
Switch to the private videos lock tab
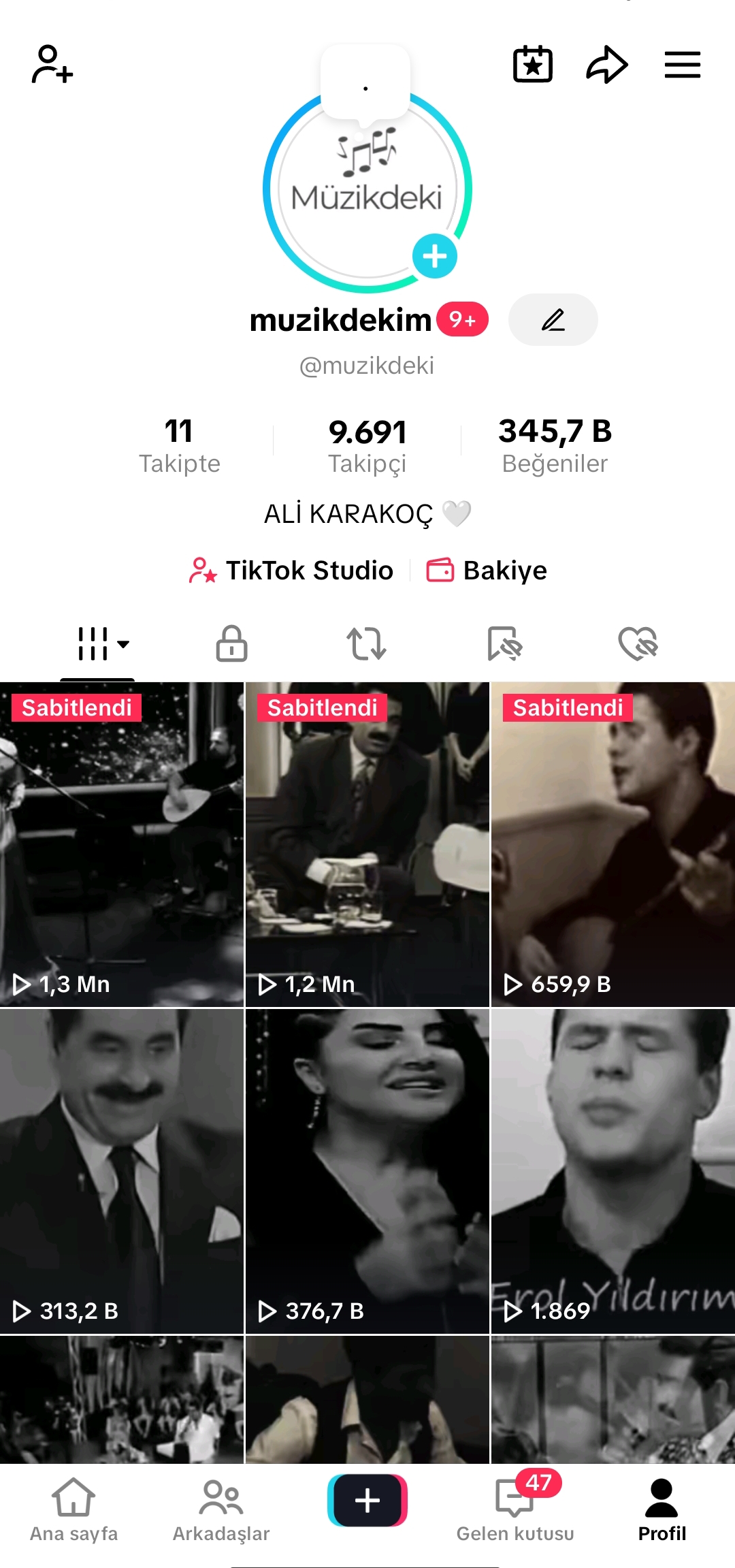[x=231, y=643]
